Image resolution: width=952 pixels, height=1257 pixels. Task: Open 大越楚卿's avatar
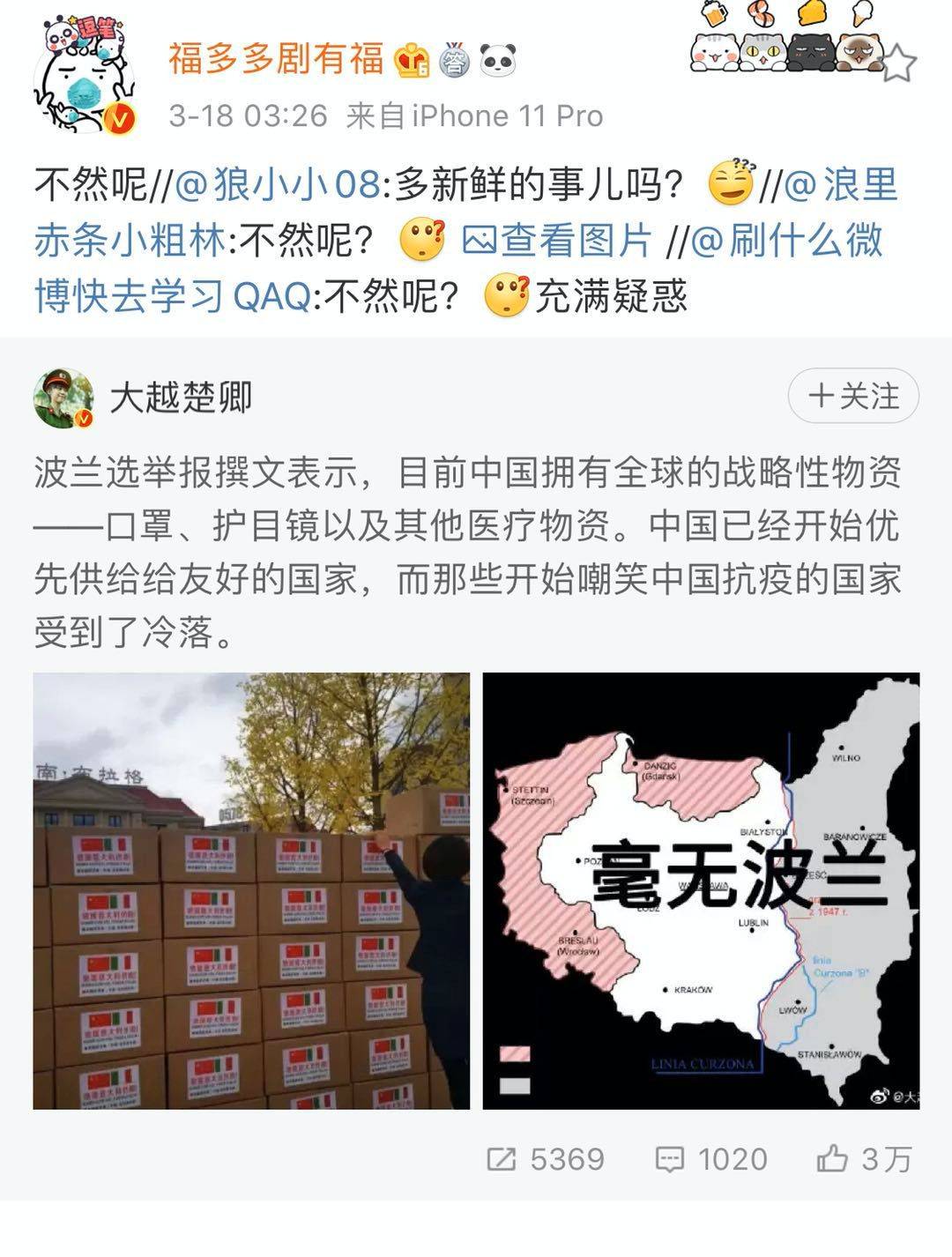click(63, 398)
